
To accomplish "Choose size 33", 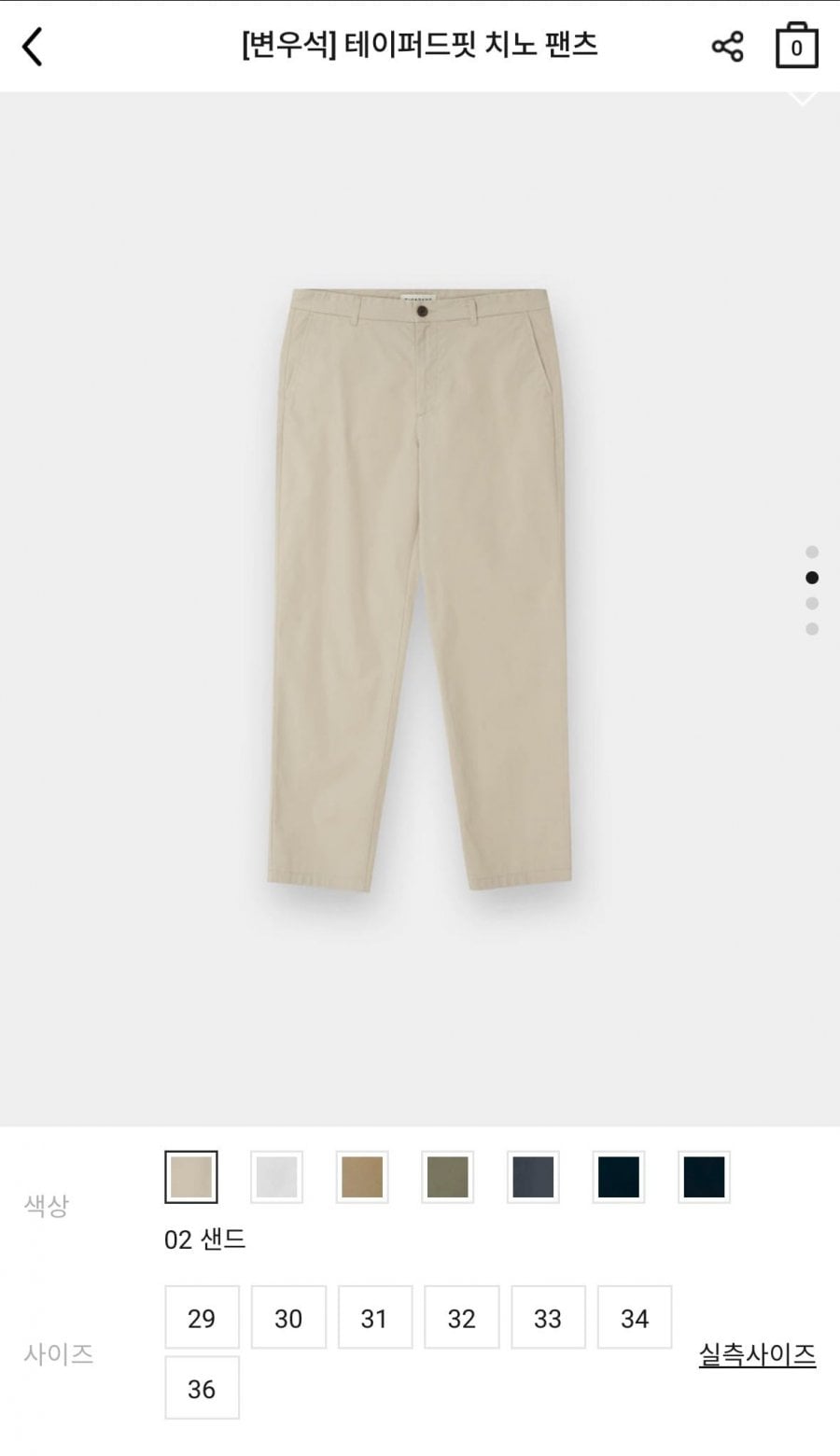I will 548,1318.
